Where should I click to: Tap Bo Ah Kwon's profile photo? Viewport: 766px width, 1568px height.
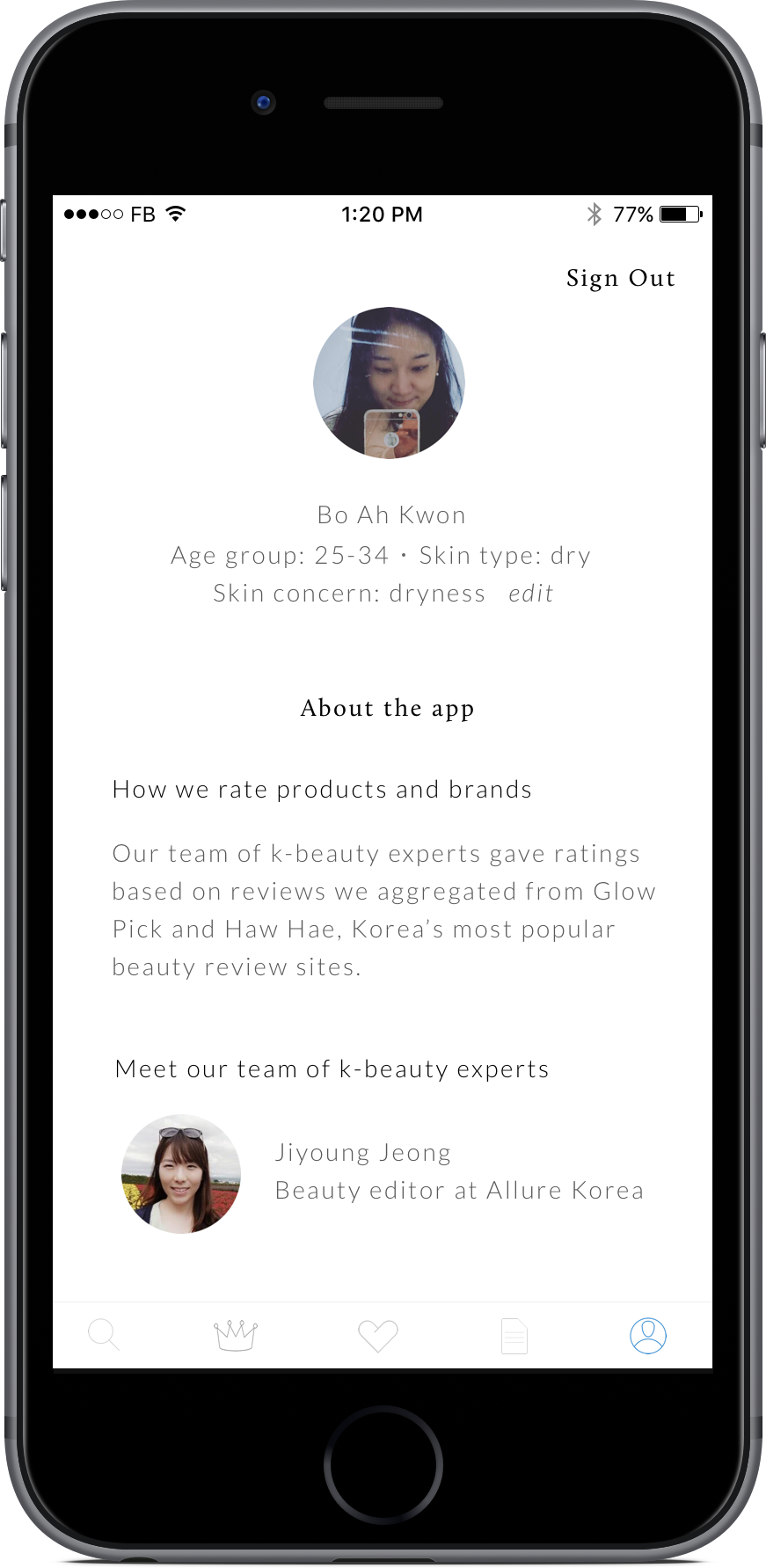point(389,383)
